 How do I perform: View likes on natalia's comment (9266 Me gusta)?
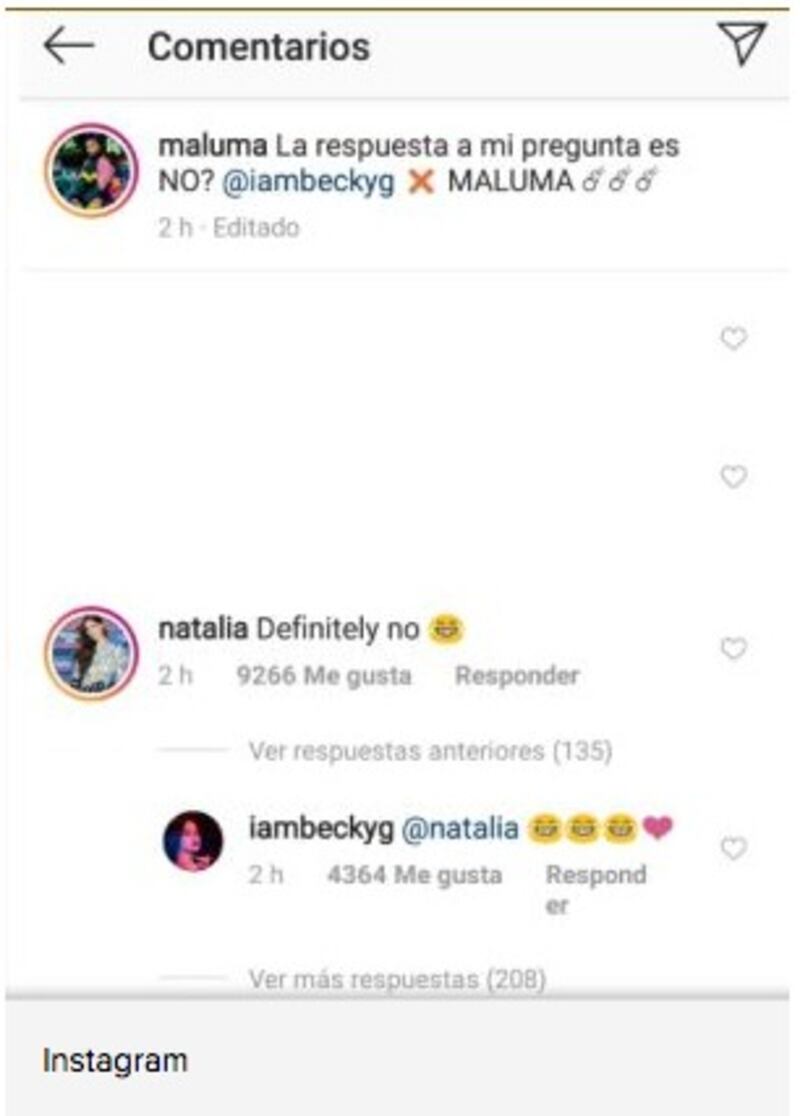[323, 676]
